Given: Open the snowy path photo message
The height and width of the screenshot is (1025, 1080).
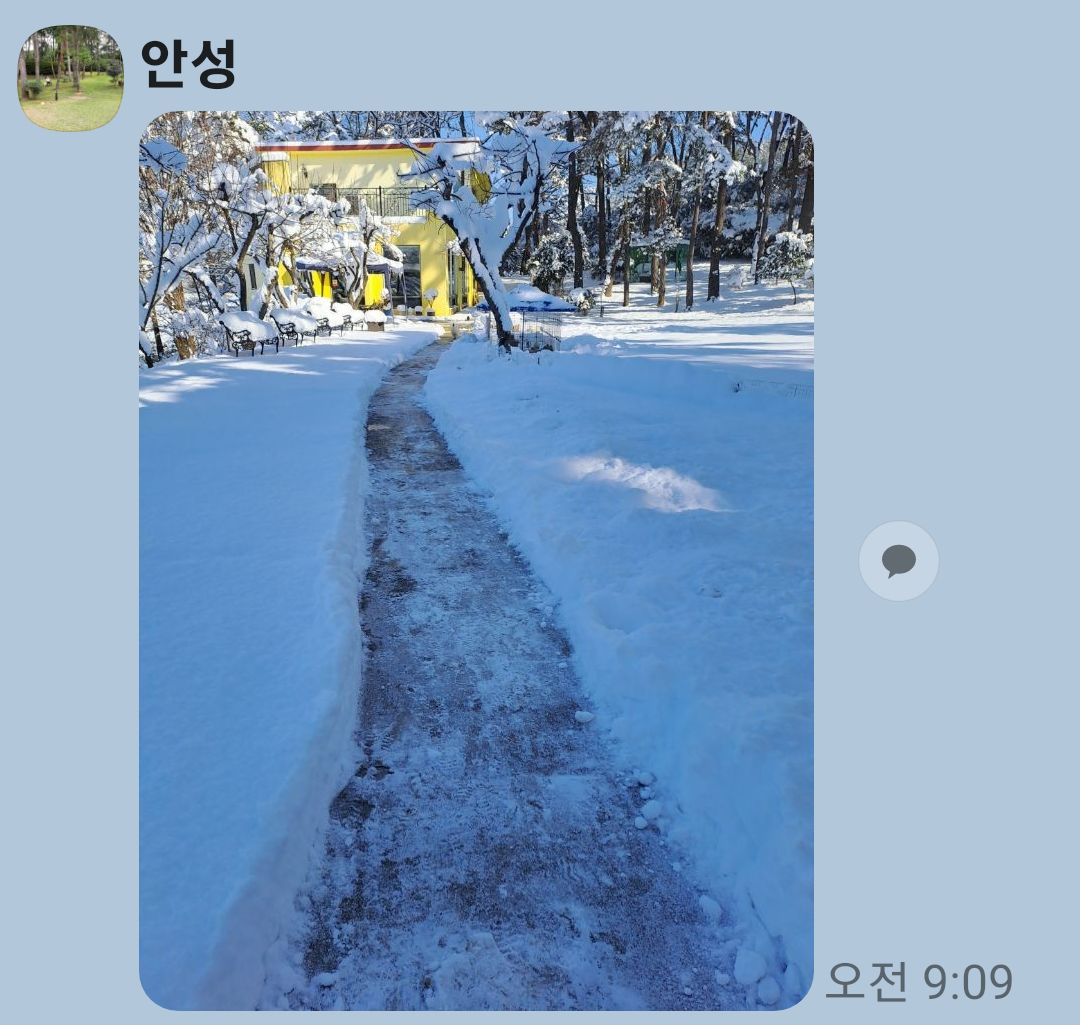Looking at the screenshot, I should (476, 560).
